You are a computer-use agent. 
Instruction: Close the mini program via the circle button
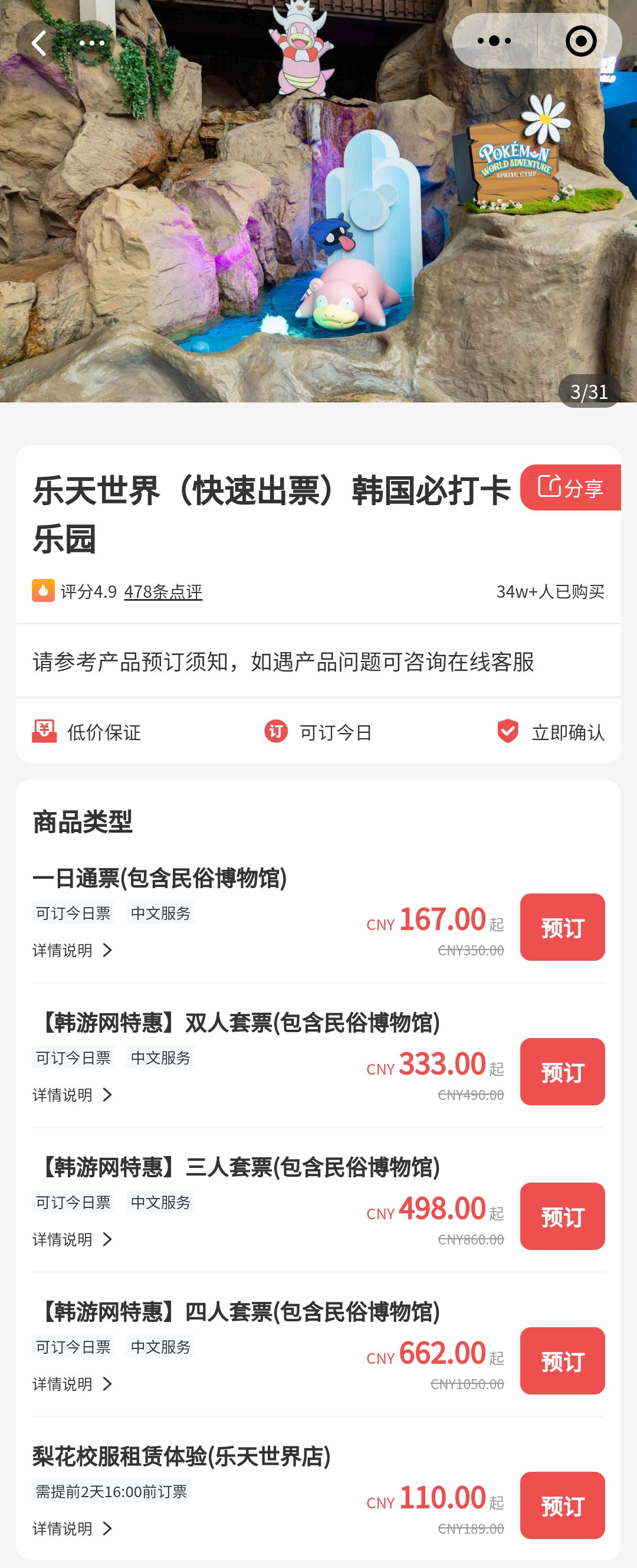click(580, 41)
